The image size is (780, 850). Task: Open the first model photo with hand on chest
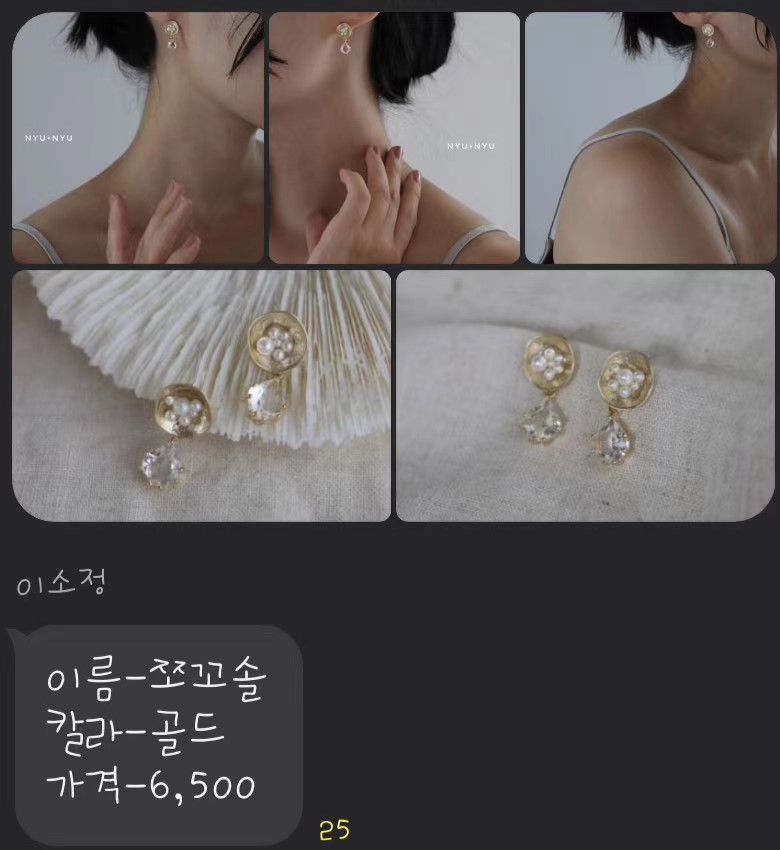[x=138, y=138]
